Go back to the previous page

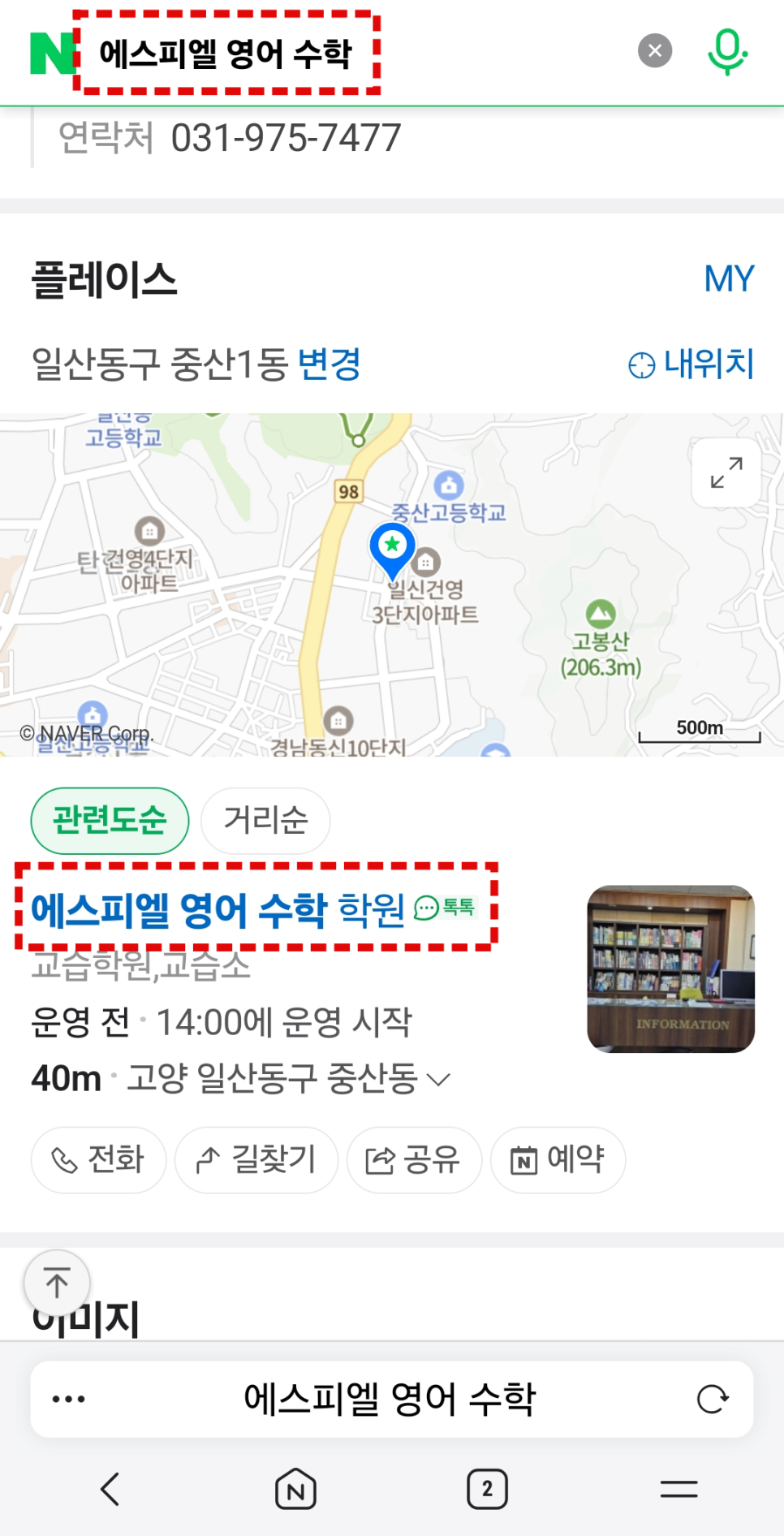click(110, 1489)
